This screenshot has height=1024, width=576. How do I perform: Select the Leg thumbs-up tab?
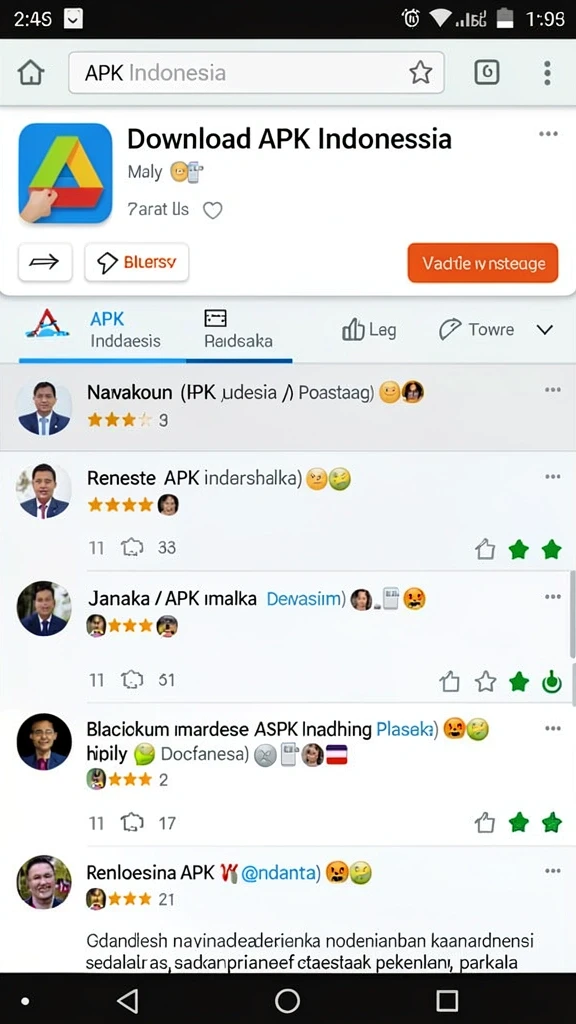(369, 330)
